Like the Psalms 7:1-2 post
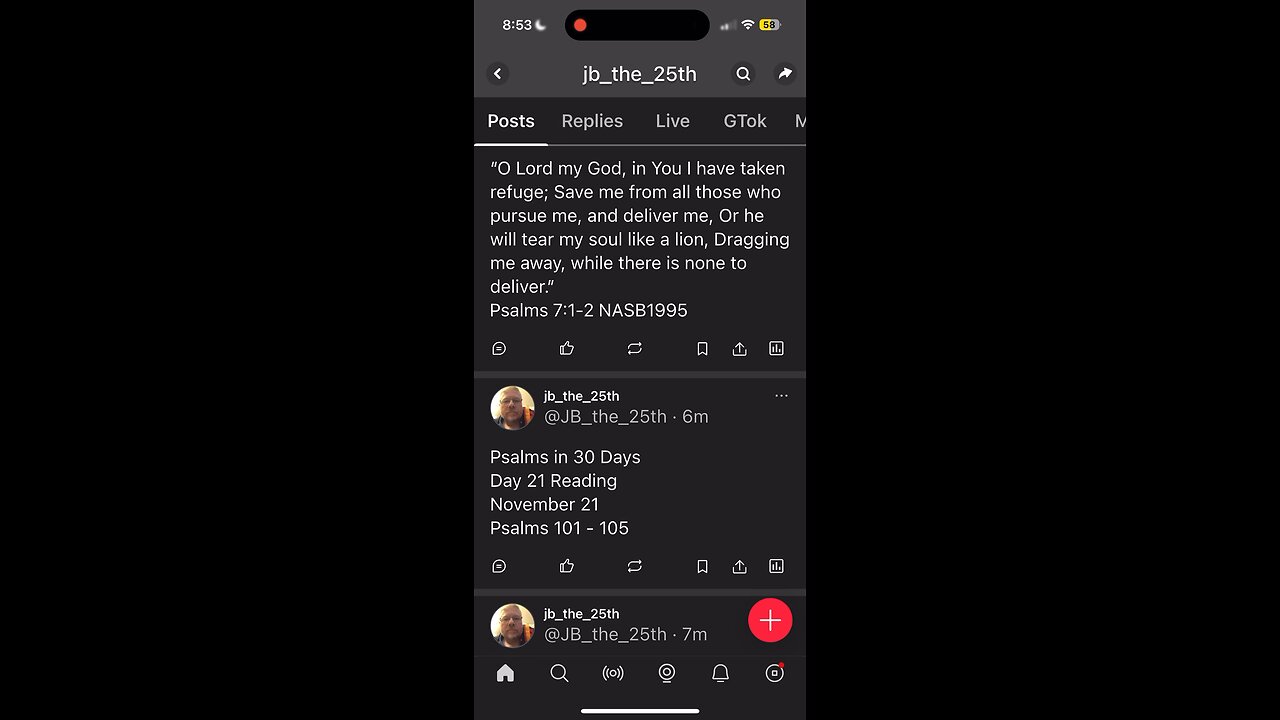The image size is (1280, 720). point(567,349)
